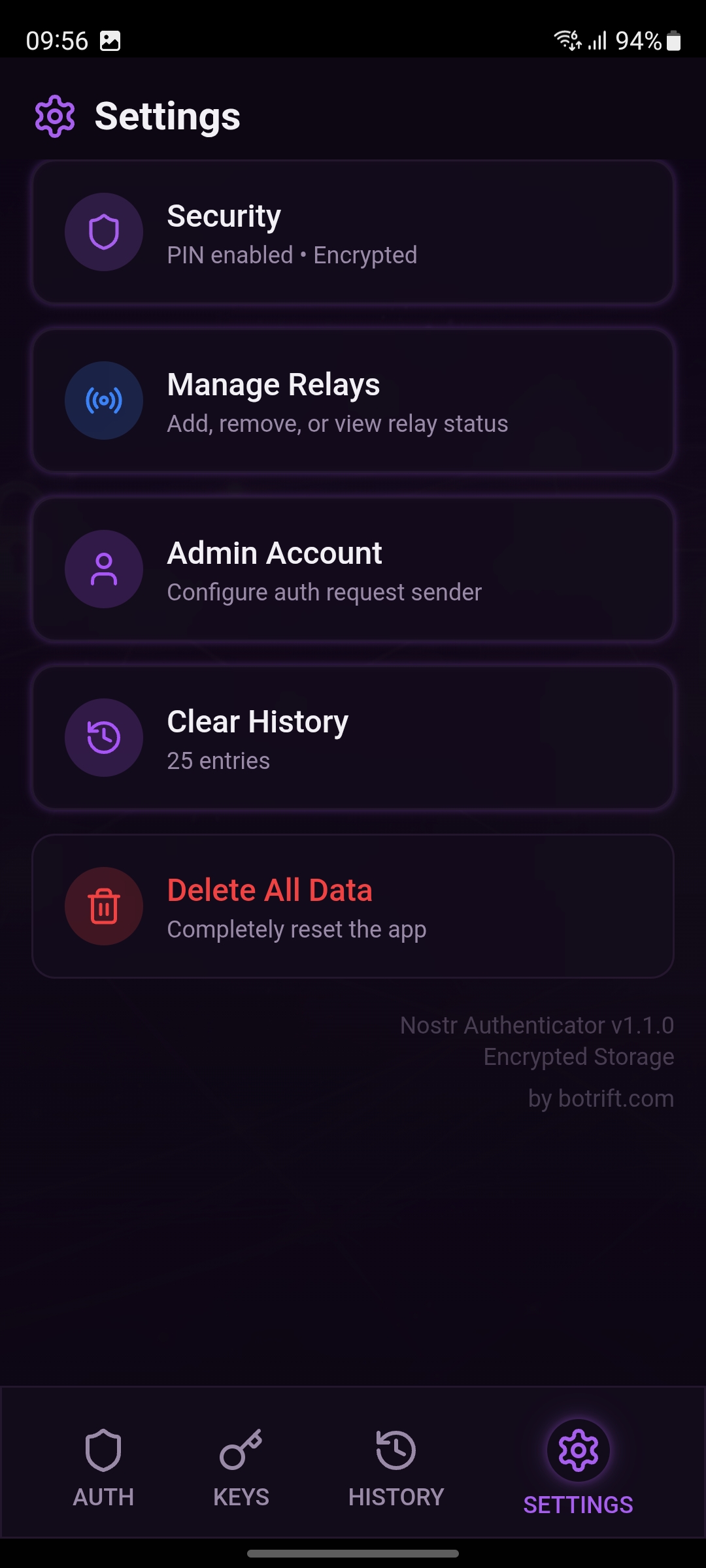Select the AUTH shield icon in bottom navigation
This screenshot has height=1568, width=706.
(103, 1449)
